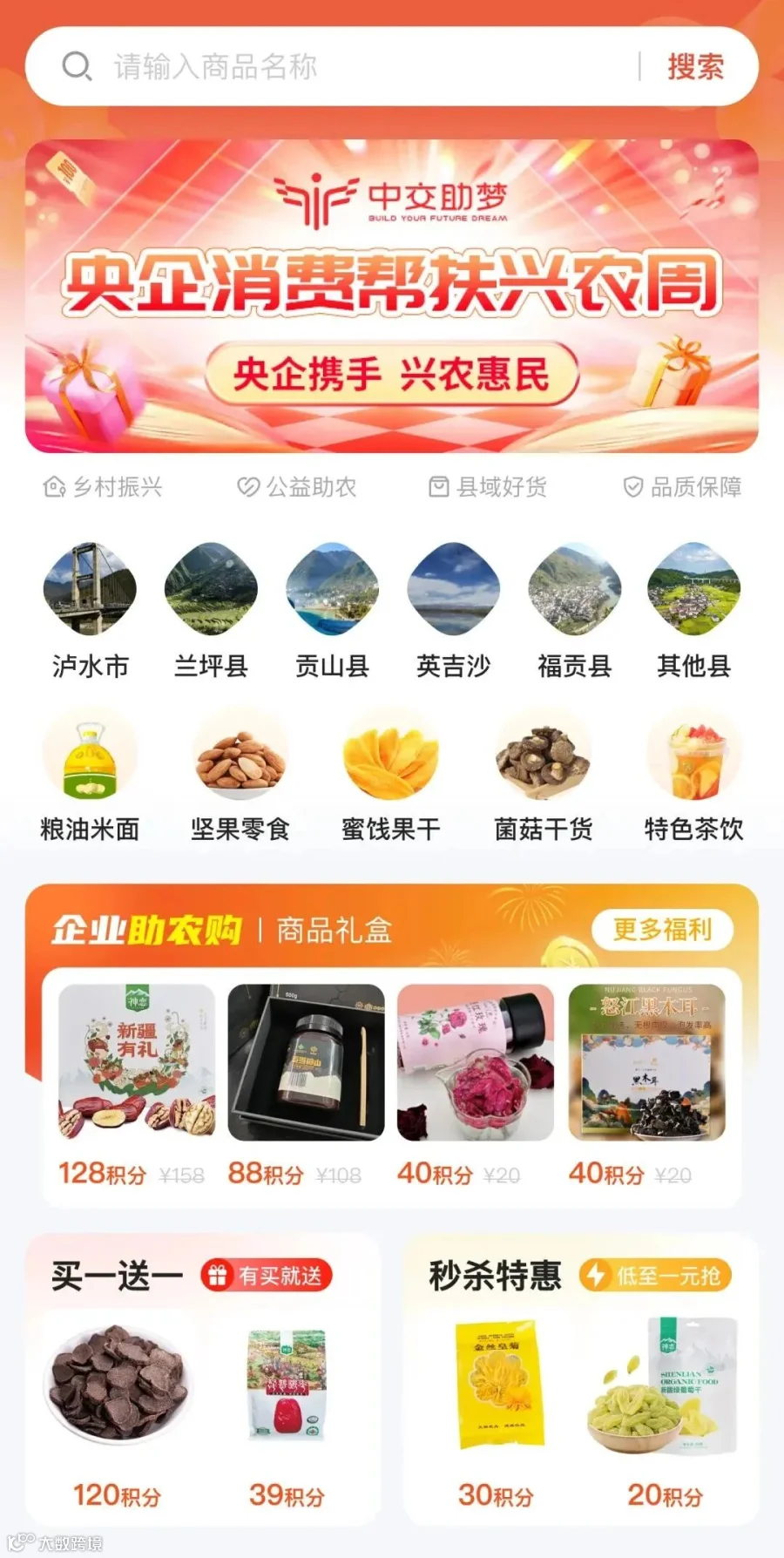Browse the 菌菇干货 category
Viewport: 784px width, 1558px height.
(x=544, y=776)
